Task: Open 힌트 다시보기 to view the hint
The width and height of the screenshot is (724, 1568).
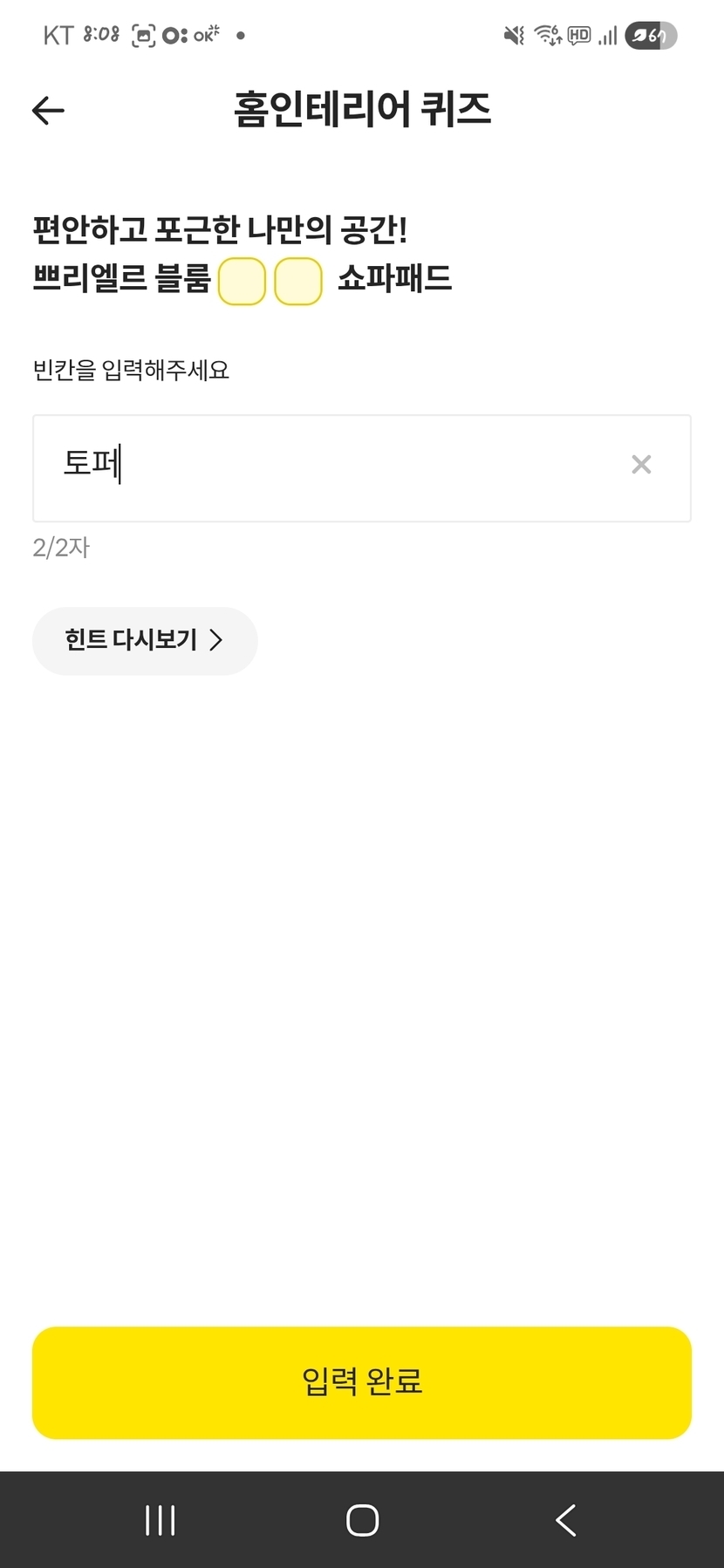Action: tap(145, 641)
